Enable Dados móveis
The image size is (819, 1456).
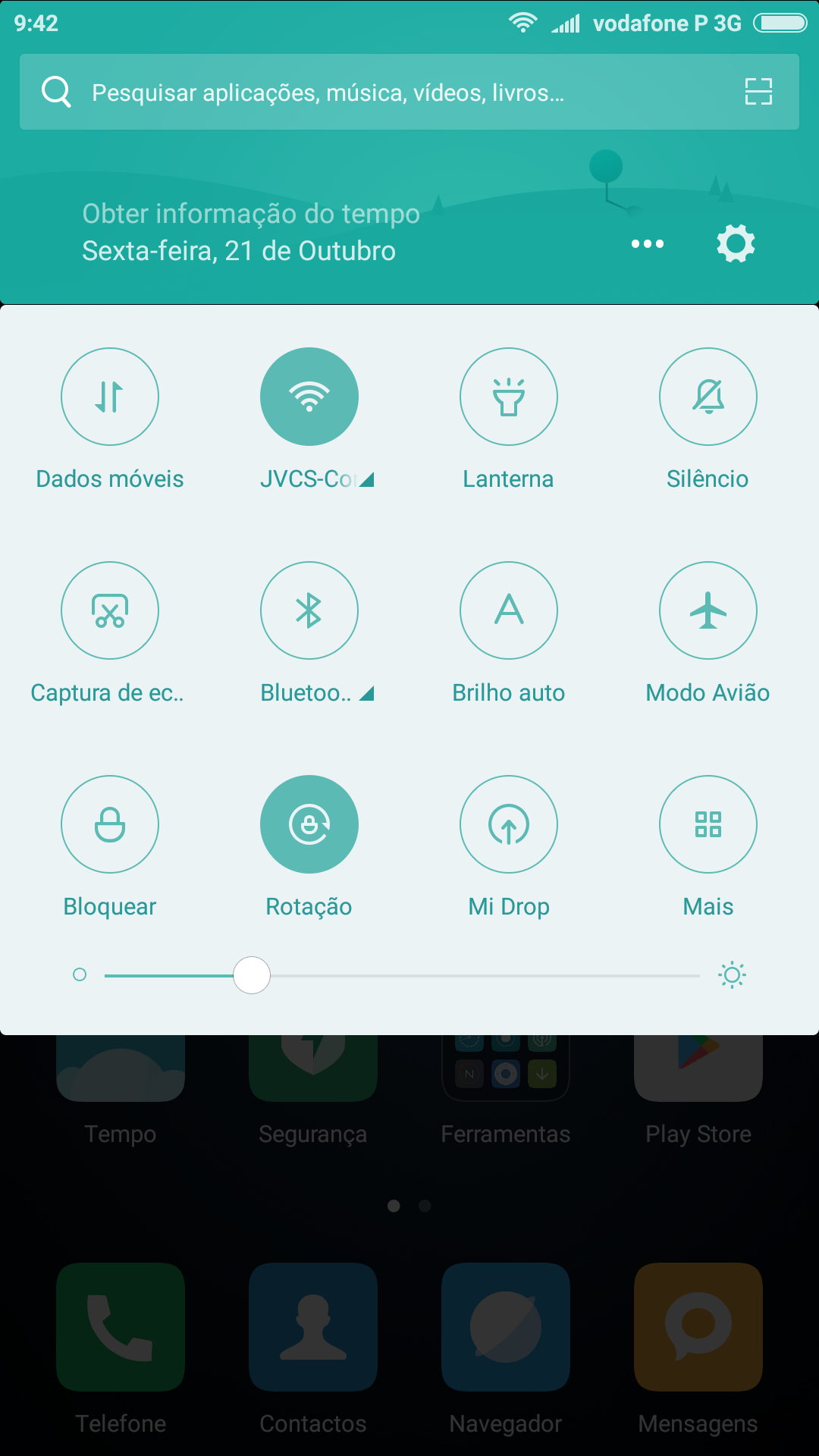tap(110, 397)
